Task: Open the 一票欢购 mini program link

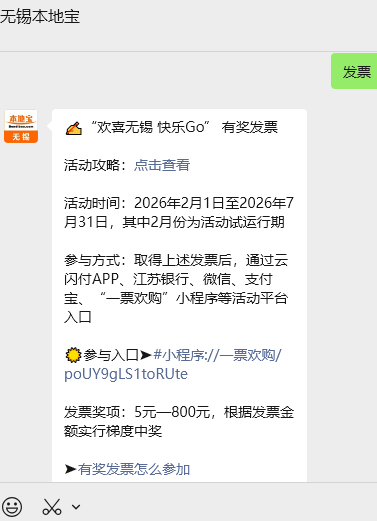Action: coord(173,365)
